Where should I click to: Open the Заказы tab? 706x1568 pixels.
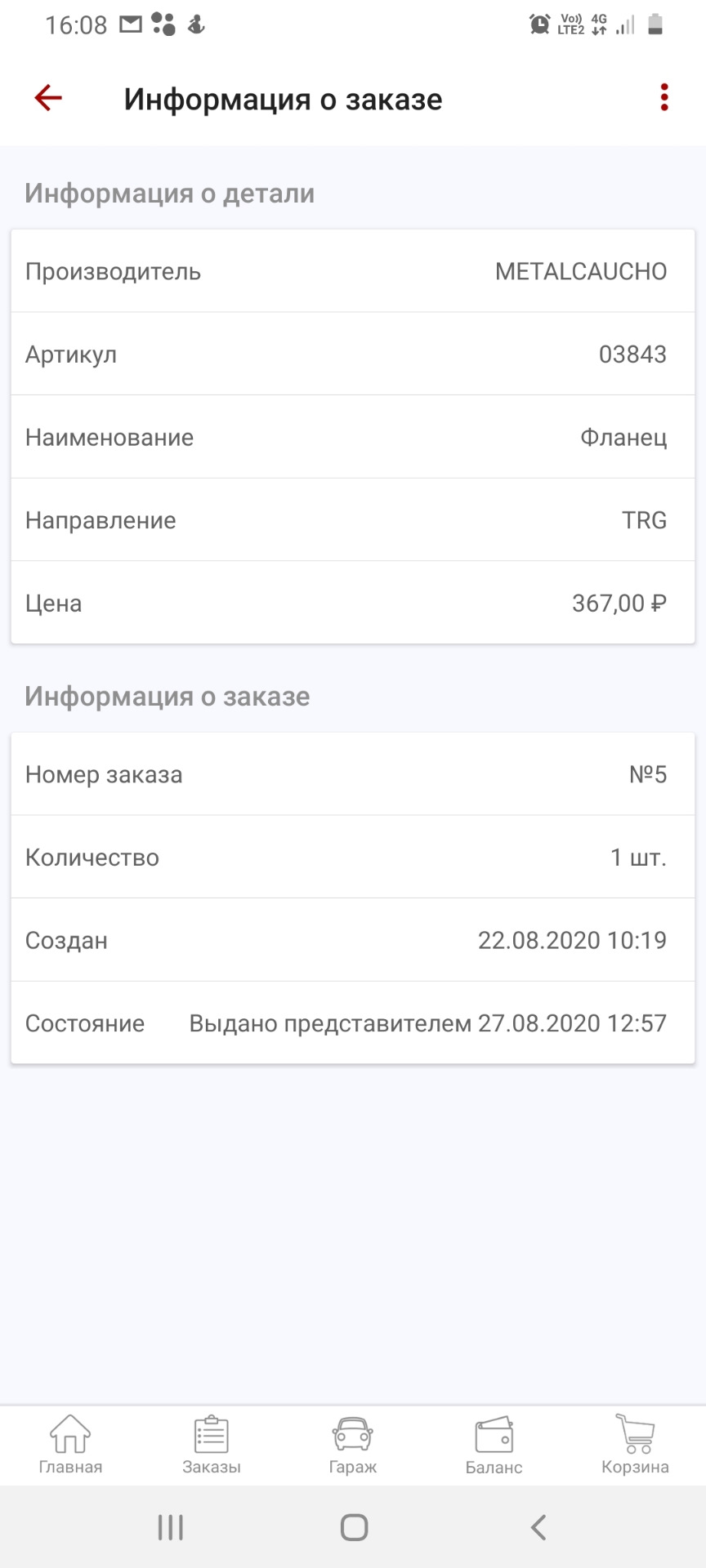click(212, 1445)
